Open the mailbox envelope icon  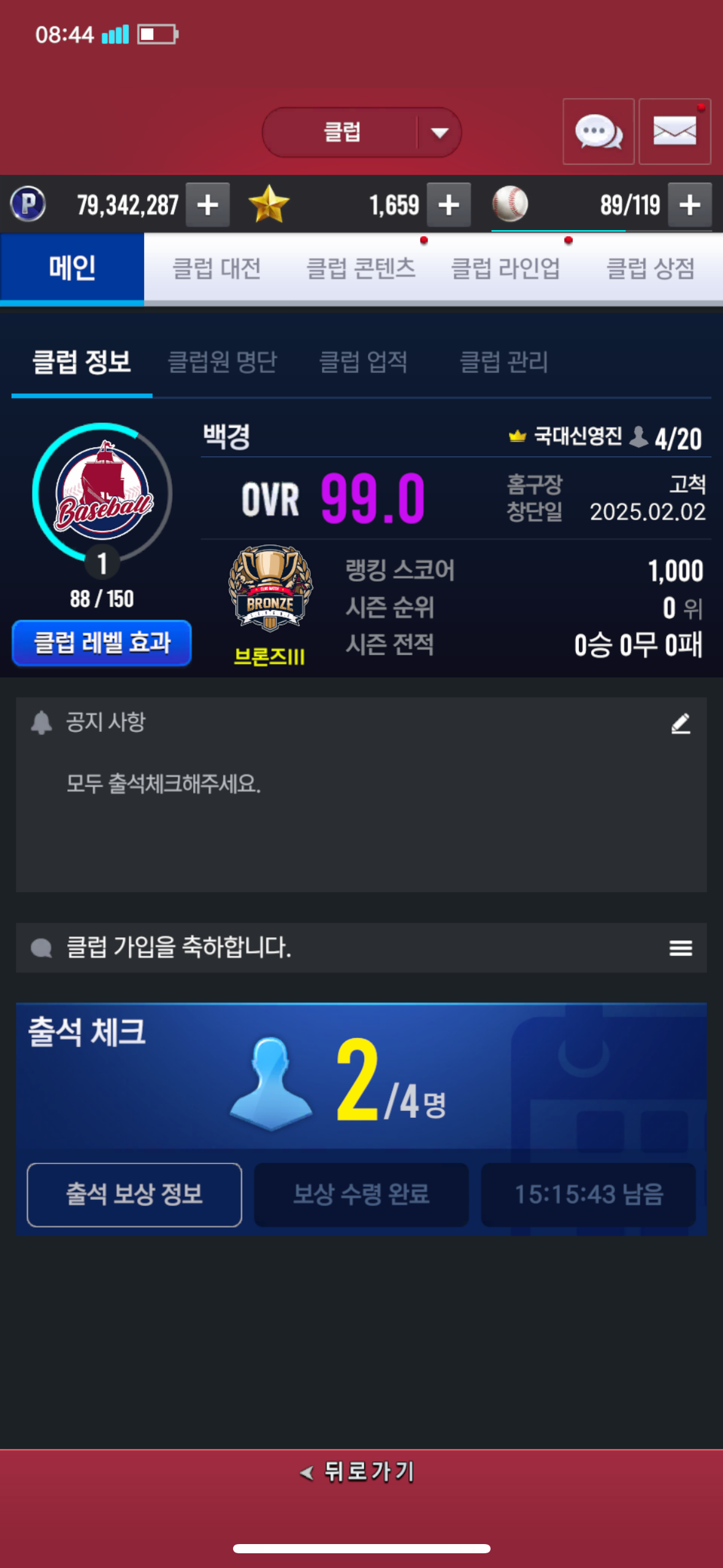(674, 131)
